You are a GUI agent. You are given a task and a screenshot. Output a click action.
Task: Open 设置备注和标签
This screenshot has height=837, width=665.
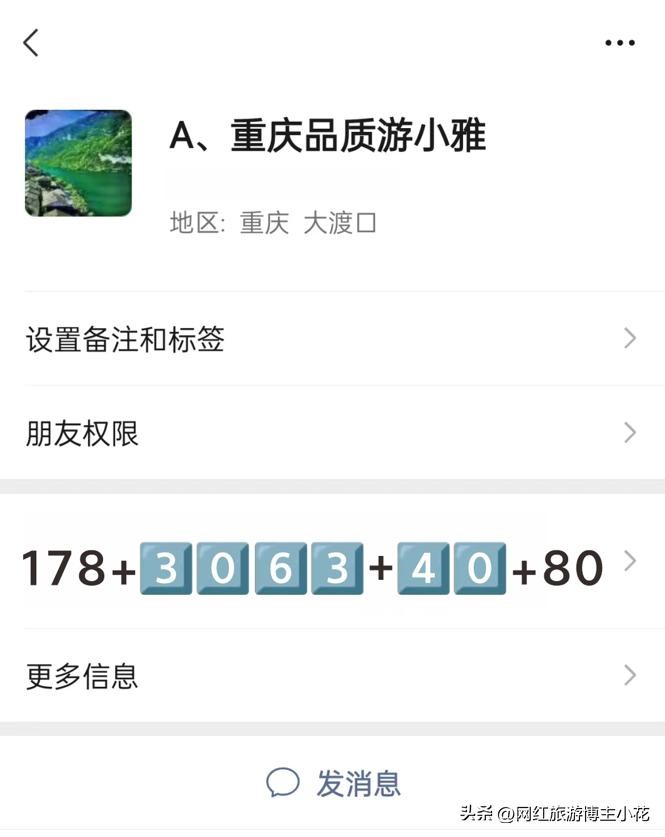click(330, 340)
